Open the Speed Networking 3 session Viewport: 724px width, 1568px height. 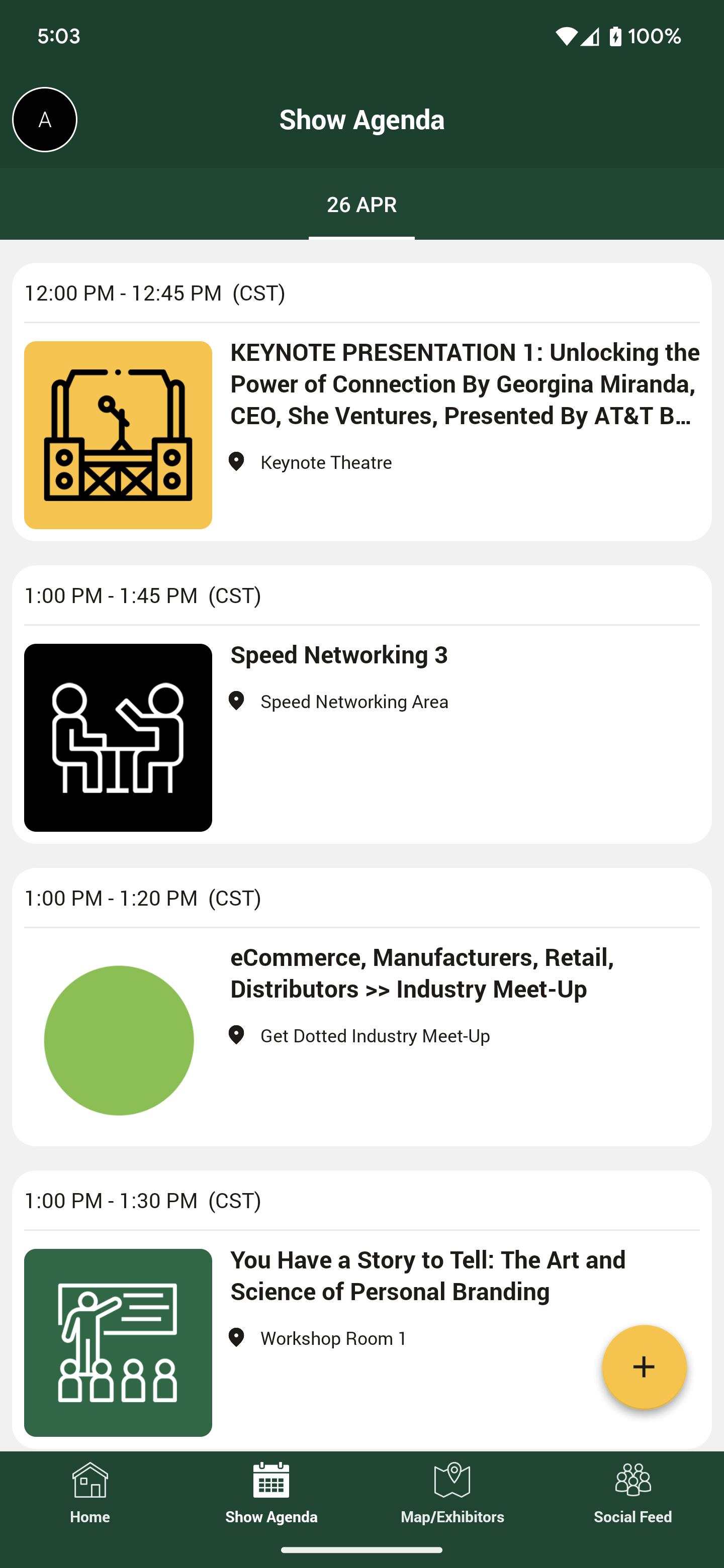point(361,705)
